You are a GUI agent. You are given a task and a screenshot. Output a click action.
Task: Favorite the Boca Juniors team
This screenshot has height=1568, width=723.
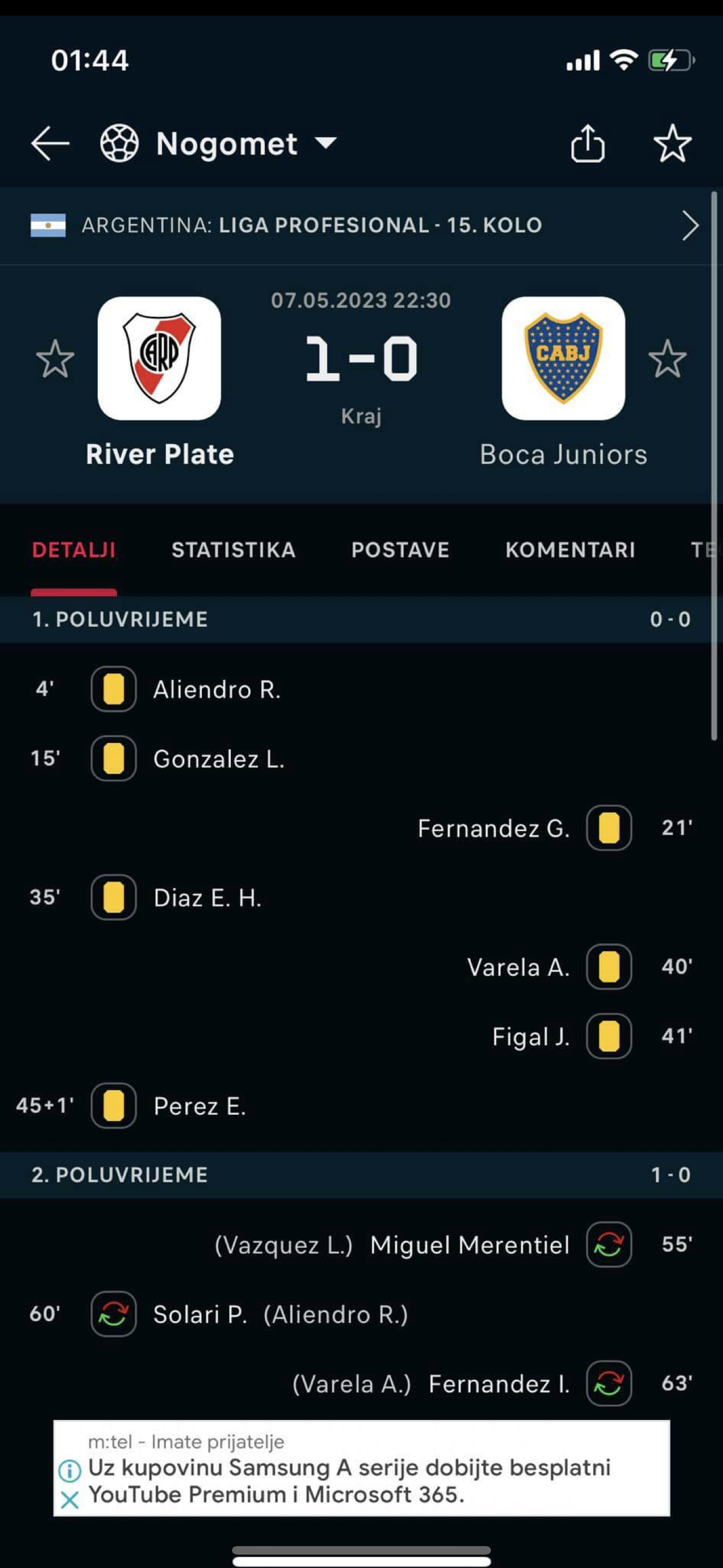coord(667,358)
